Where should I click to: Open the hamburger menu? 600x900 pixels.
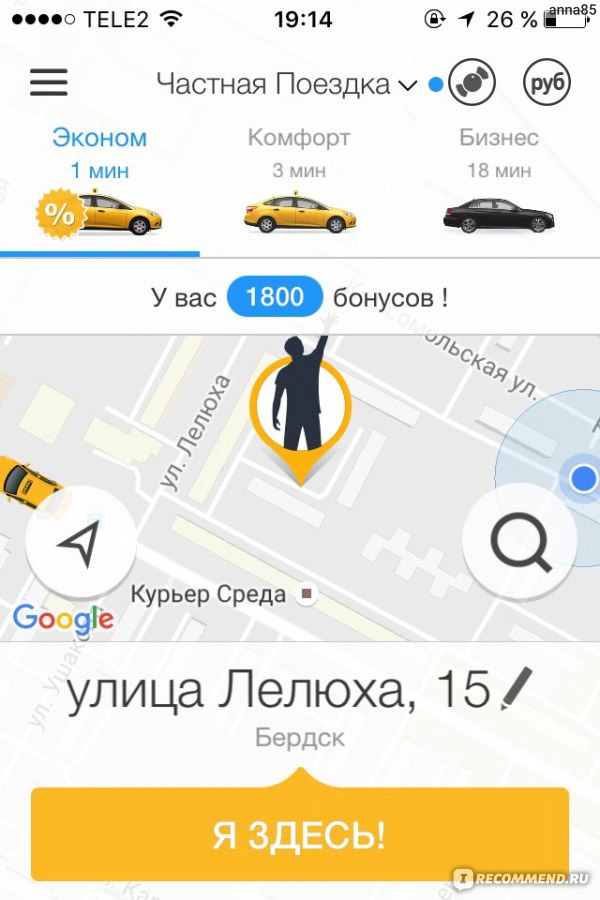48,82
